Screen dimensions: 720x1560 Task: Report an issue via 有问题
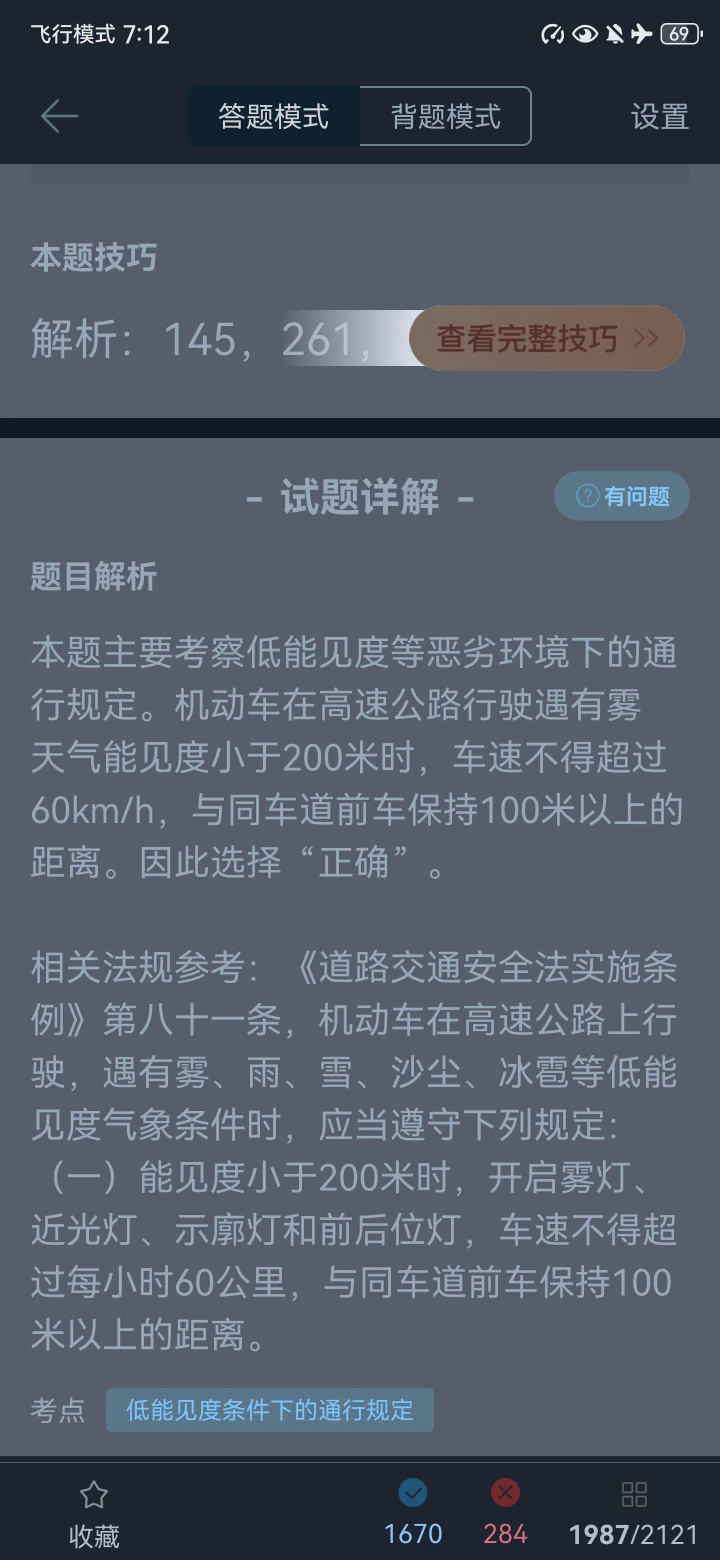tap(622, 496)
